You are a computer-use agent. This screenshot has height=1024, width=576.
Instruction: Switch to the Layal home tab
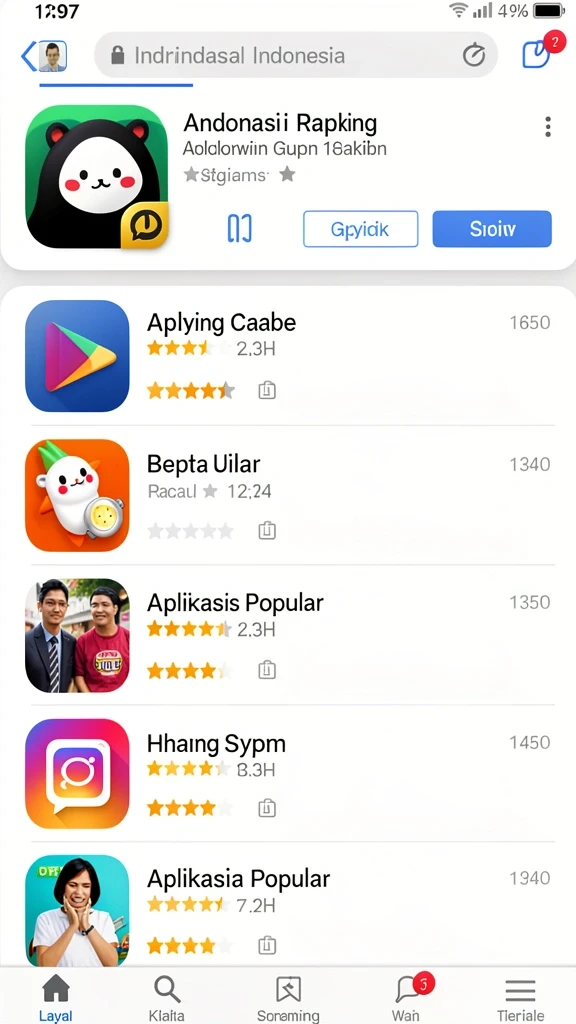pos(56,998)
